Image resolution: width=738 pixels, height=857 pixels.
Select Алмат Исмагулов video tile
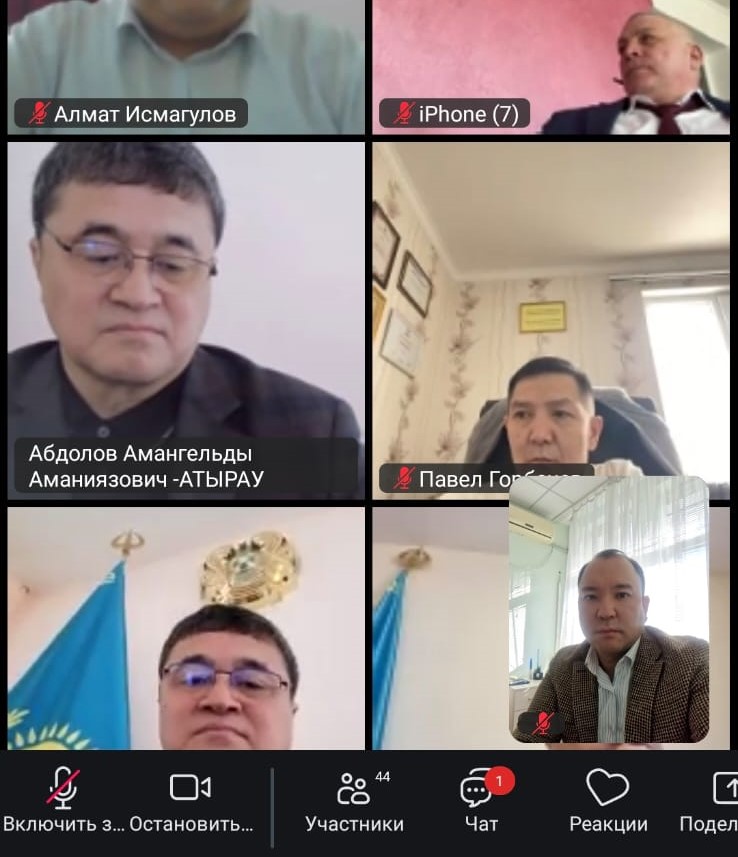(x=186, y=60)
